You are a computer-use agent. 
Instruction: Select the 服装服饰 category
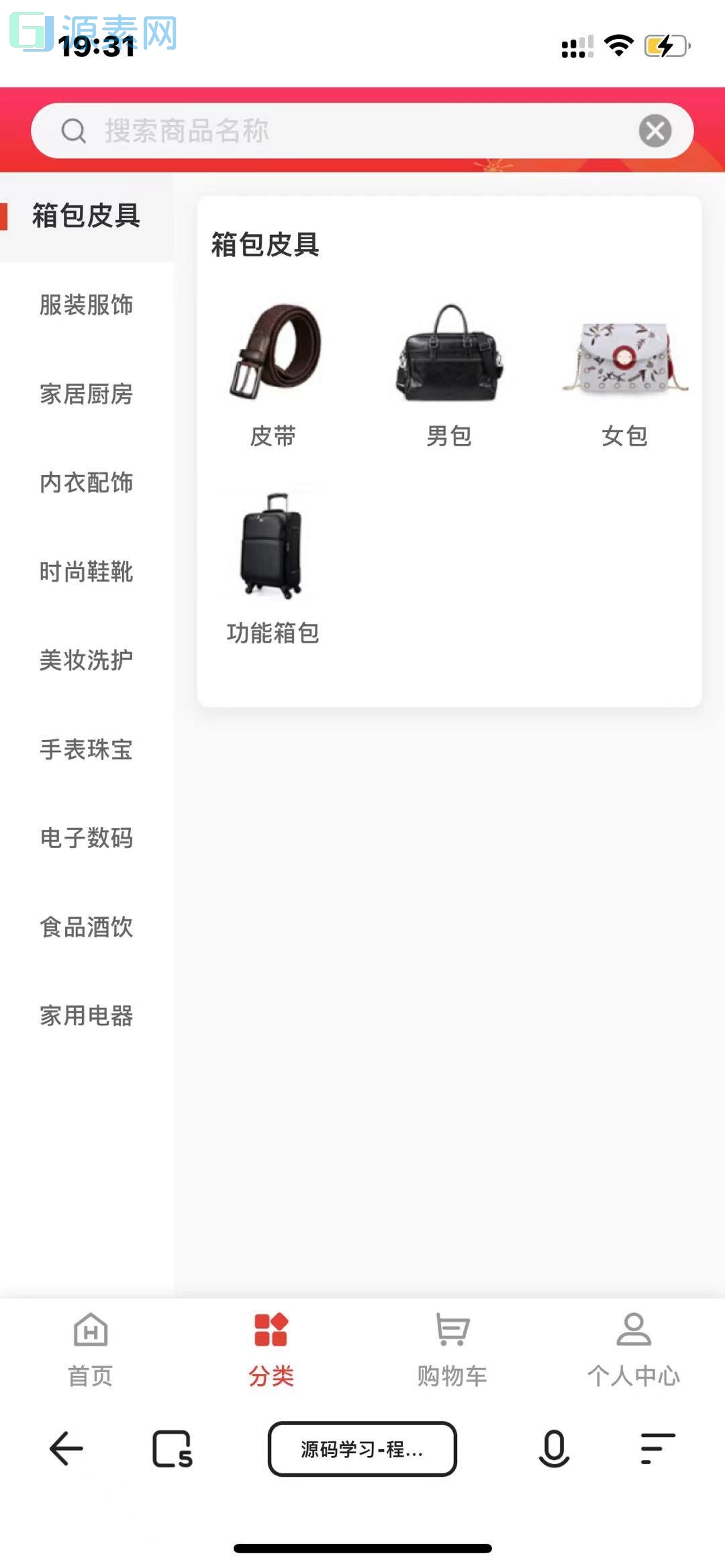(87, 305)
